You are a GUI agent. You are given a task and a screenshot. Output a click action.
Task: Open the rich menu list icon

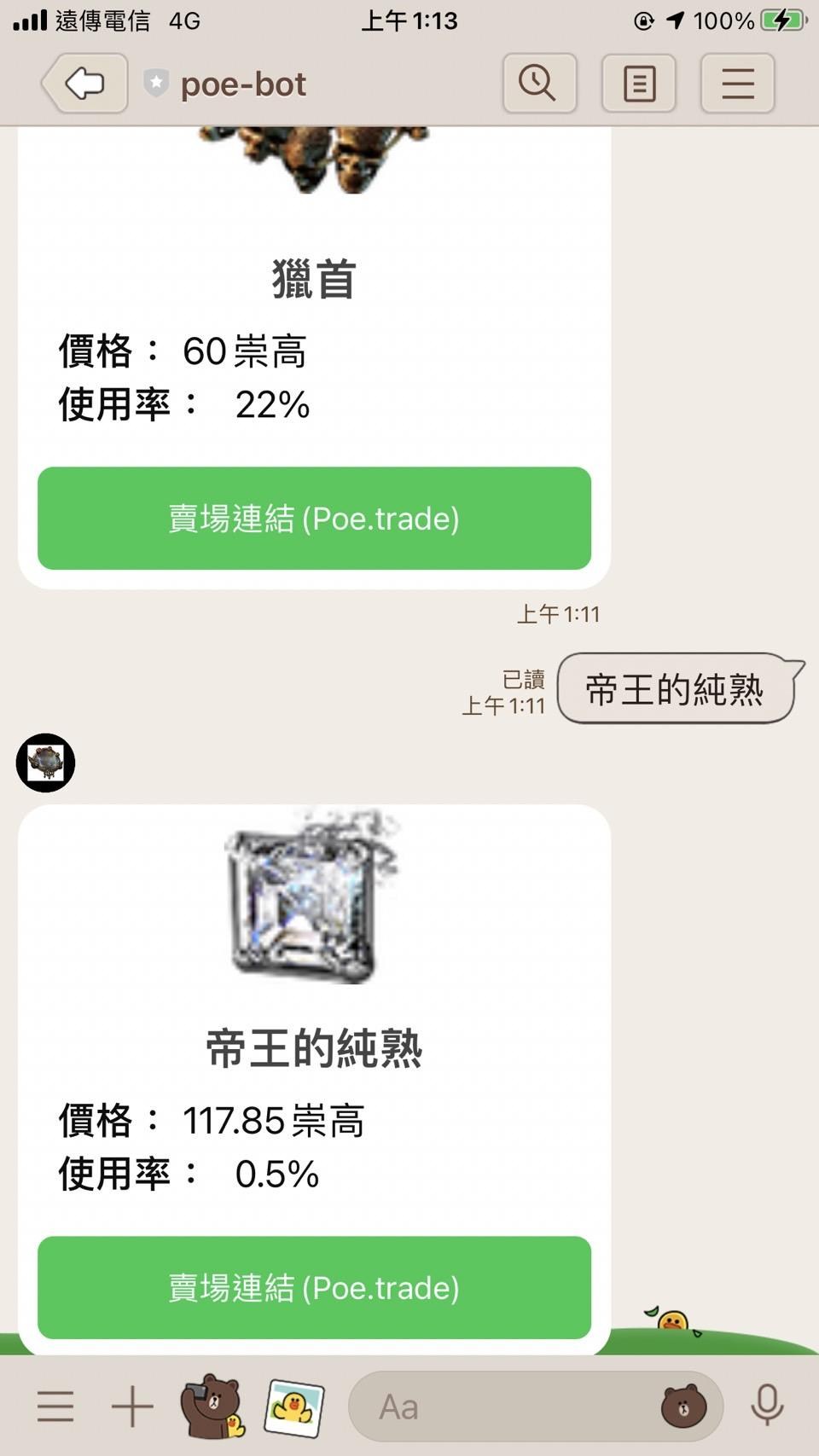(x=55, y=1407)
